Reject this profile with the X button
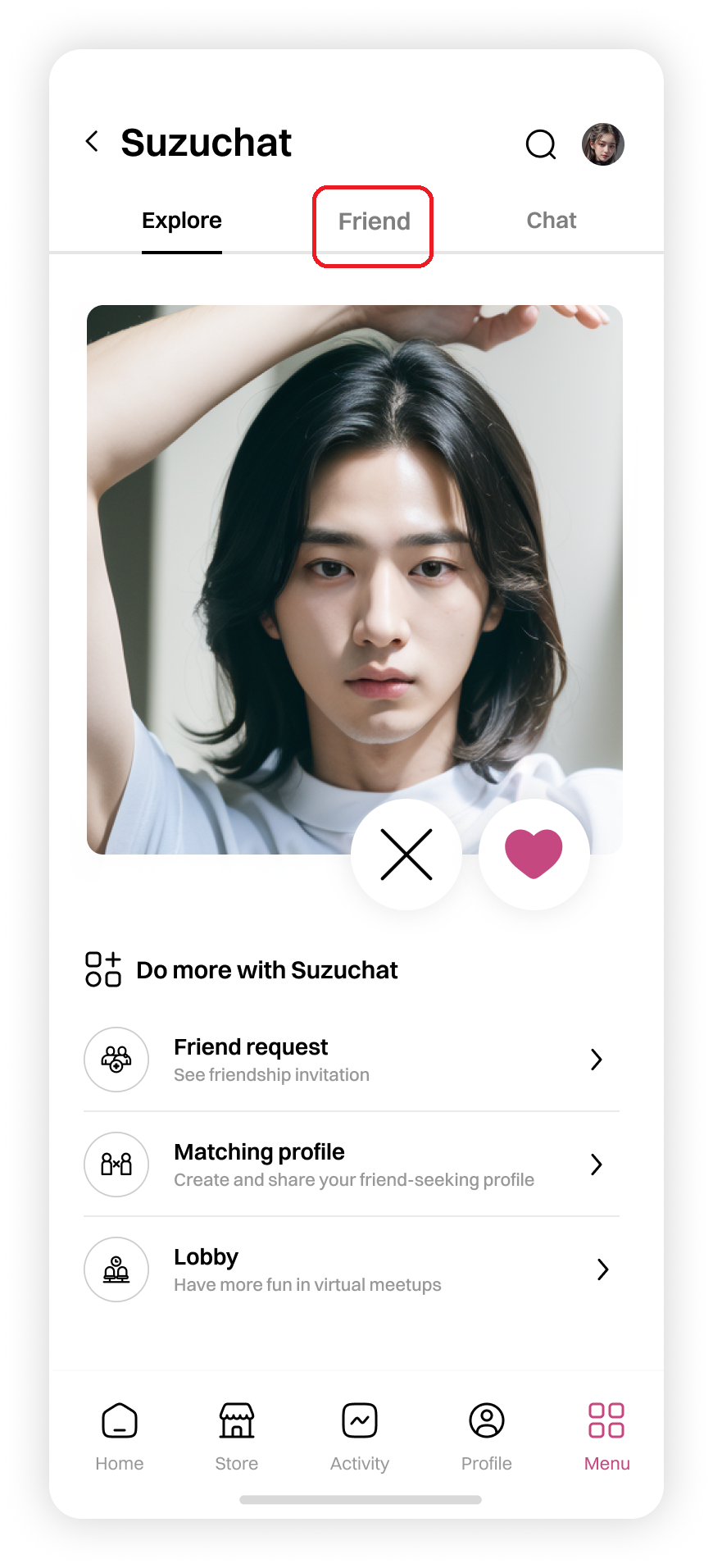 point(406,855)
